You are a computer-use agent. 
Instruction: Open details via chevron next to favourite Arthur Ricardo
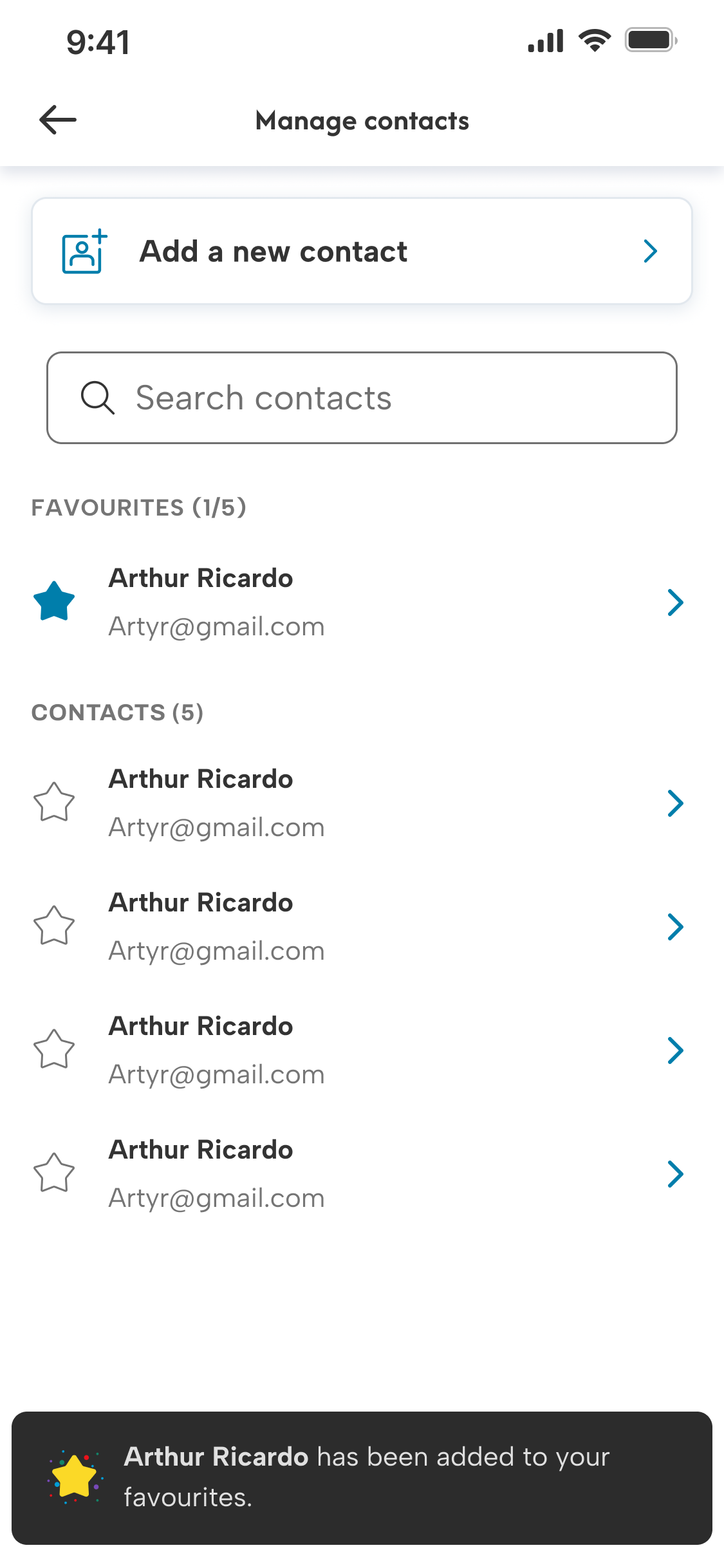click(x=676, y=602)
